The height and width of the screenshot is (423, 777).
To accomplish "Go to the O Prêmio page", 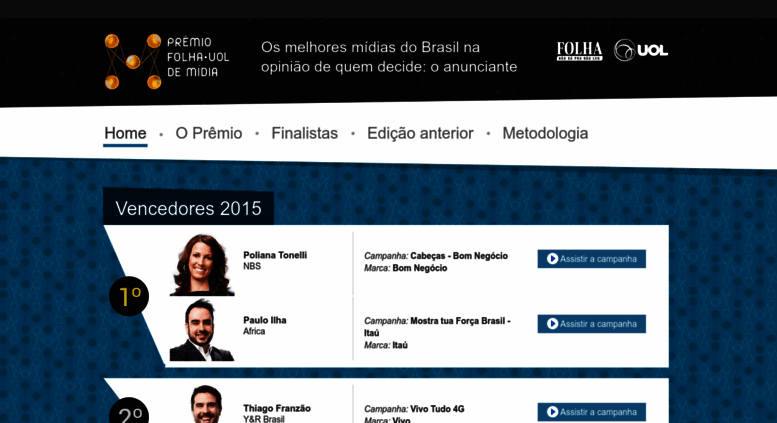I will 209,133.
